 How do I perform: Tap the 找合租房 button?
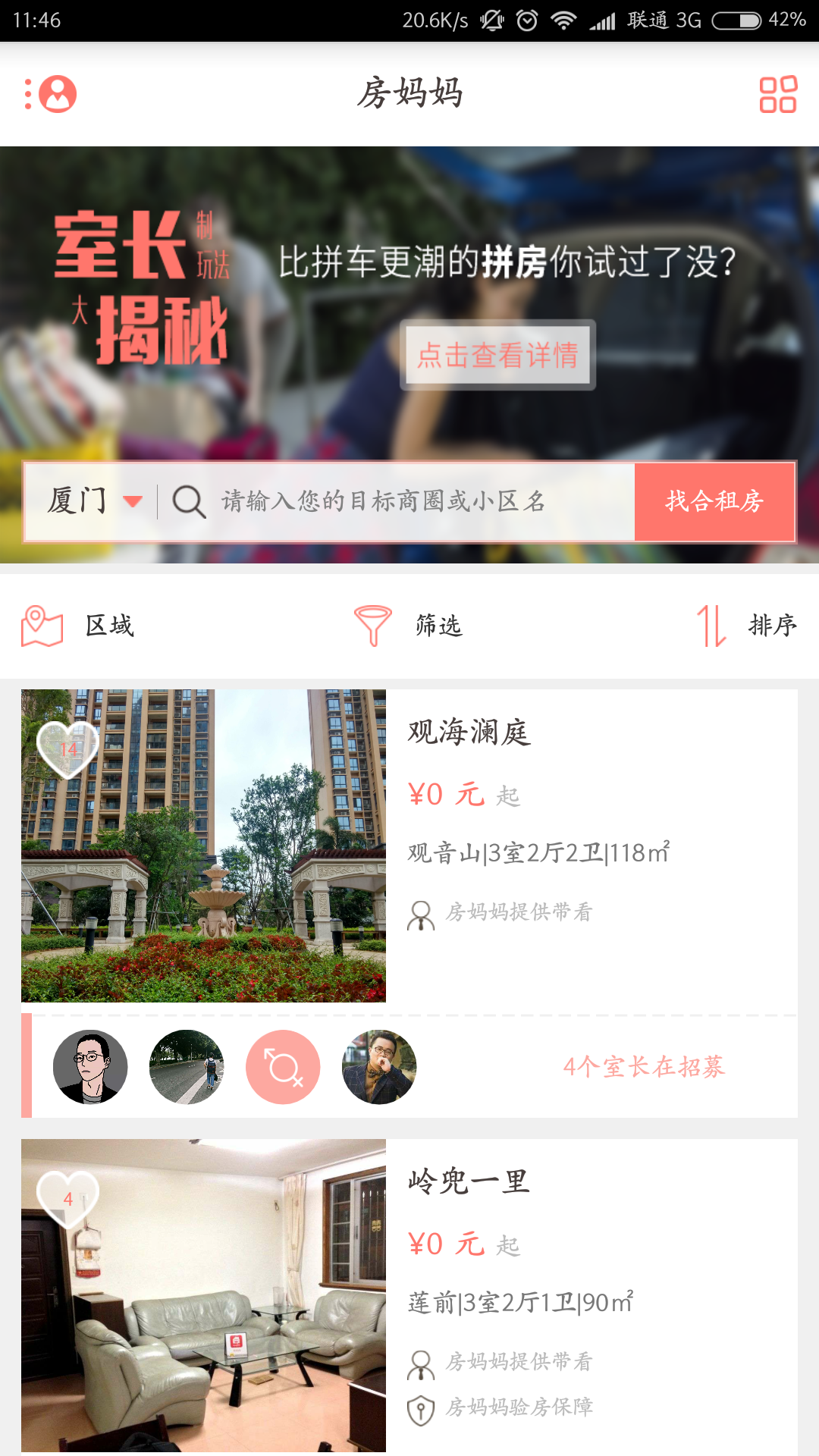tap(714, 501)
